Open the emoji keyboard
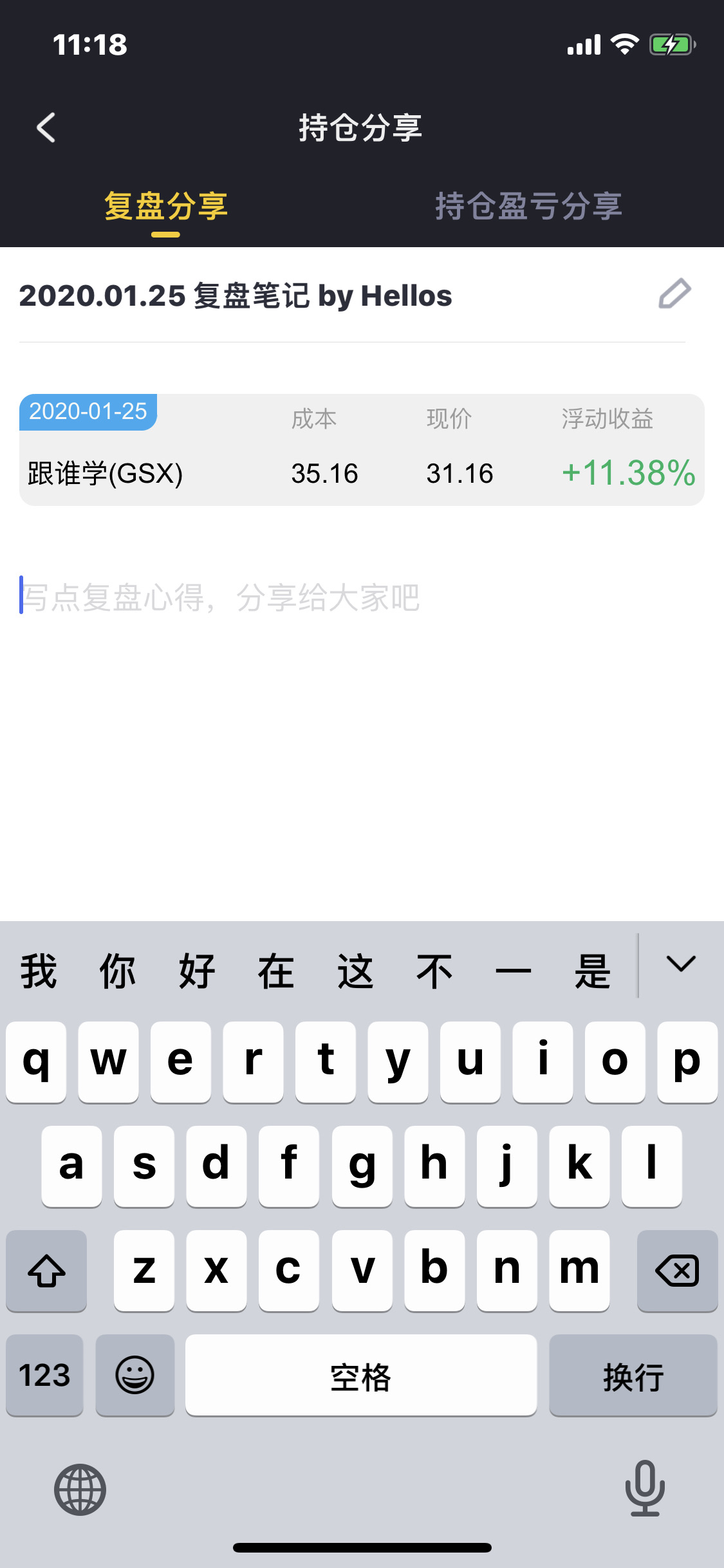 tap(135, 1376)
